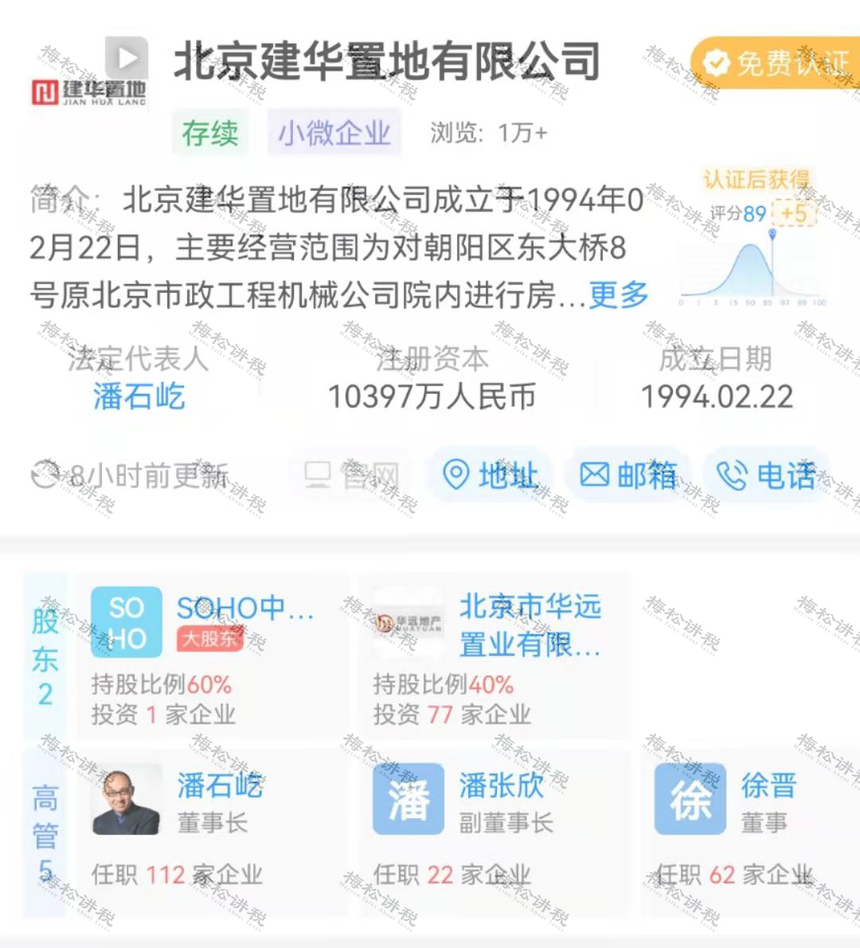
Task: Tap the 免费认证 button
Action: tap(777, 63)
